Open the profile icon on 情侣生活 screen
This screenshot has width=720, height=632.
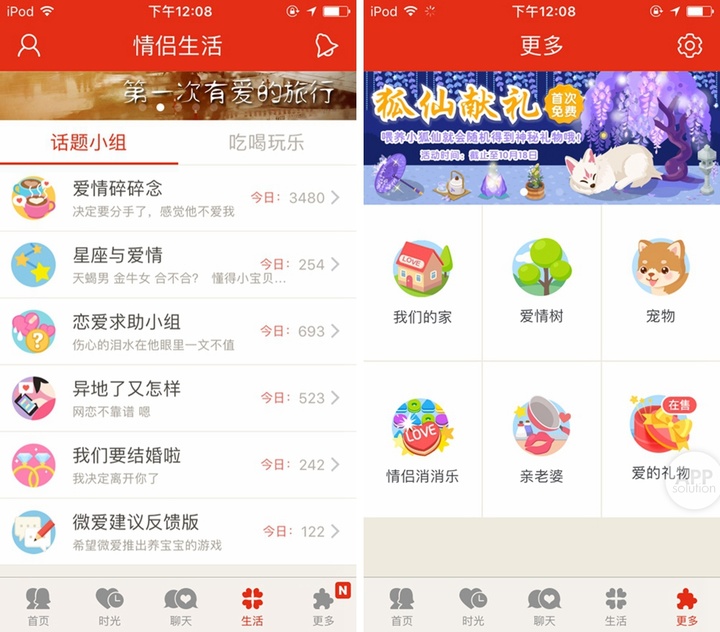(x=29, y=45)
